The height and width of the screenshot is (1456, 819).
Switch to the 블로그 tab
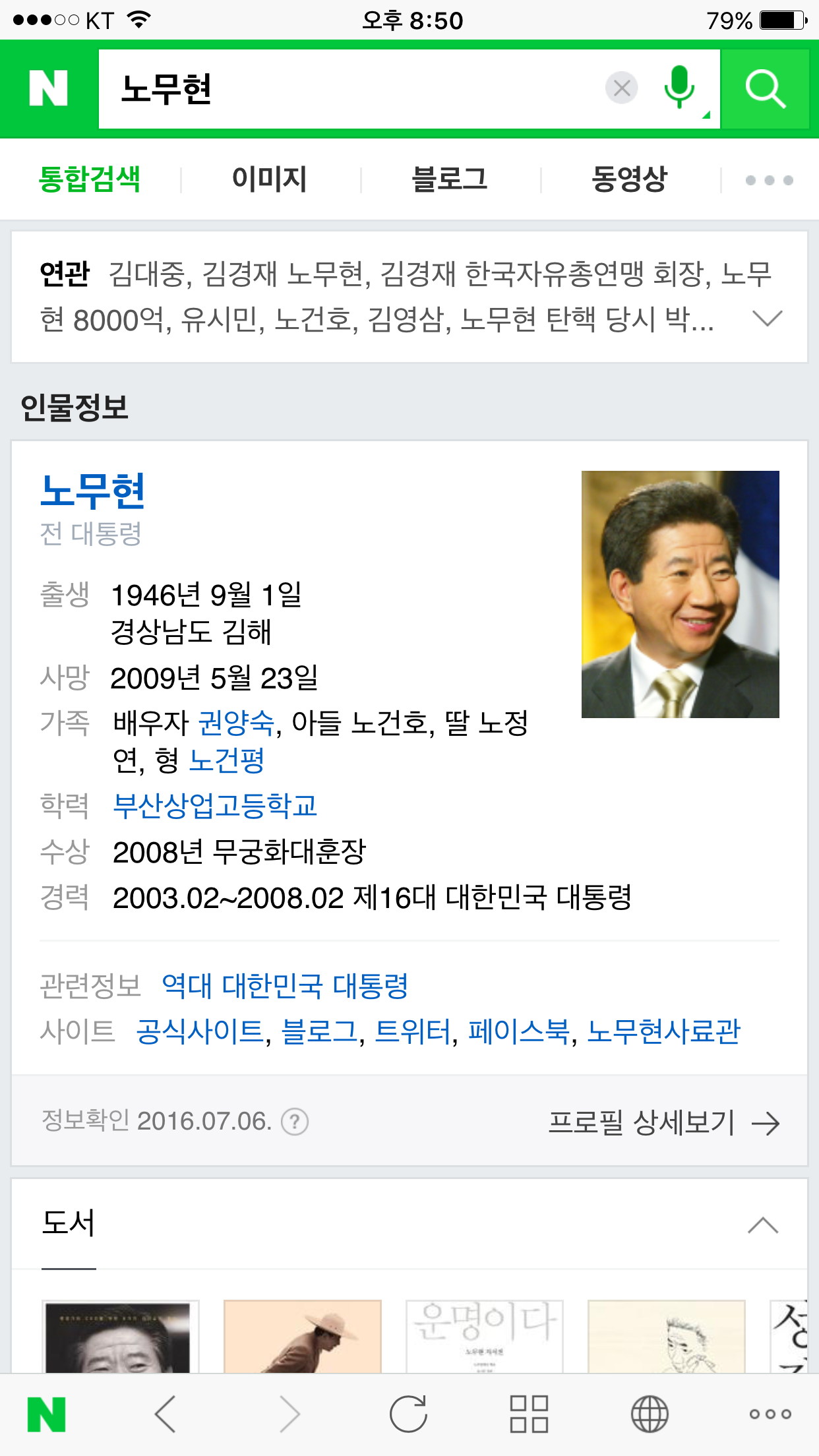tap(450, 179)
